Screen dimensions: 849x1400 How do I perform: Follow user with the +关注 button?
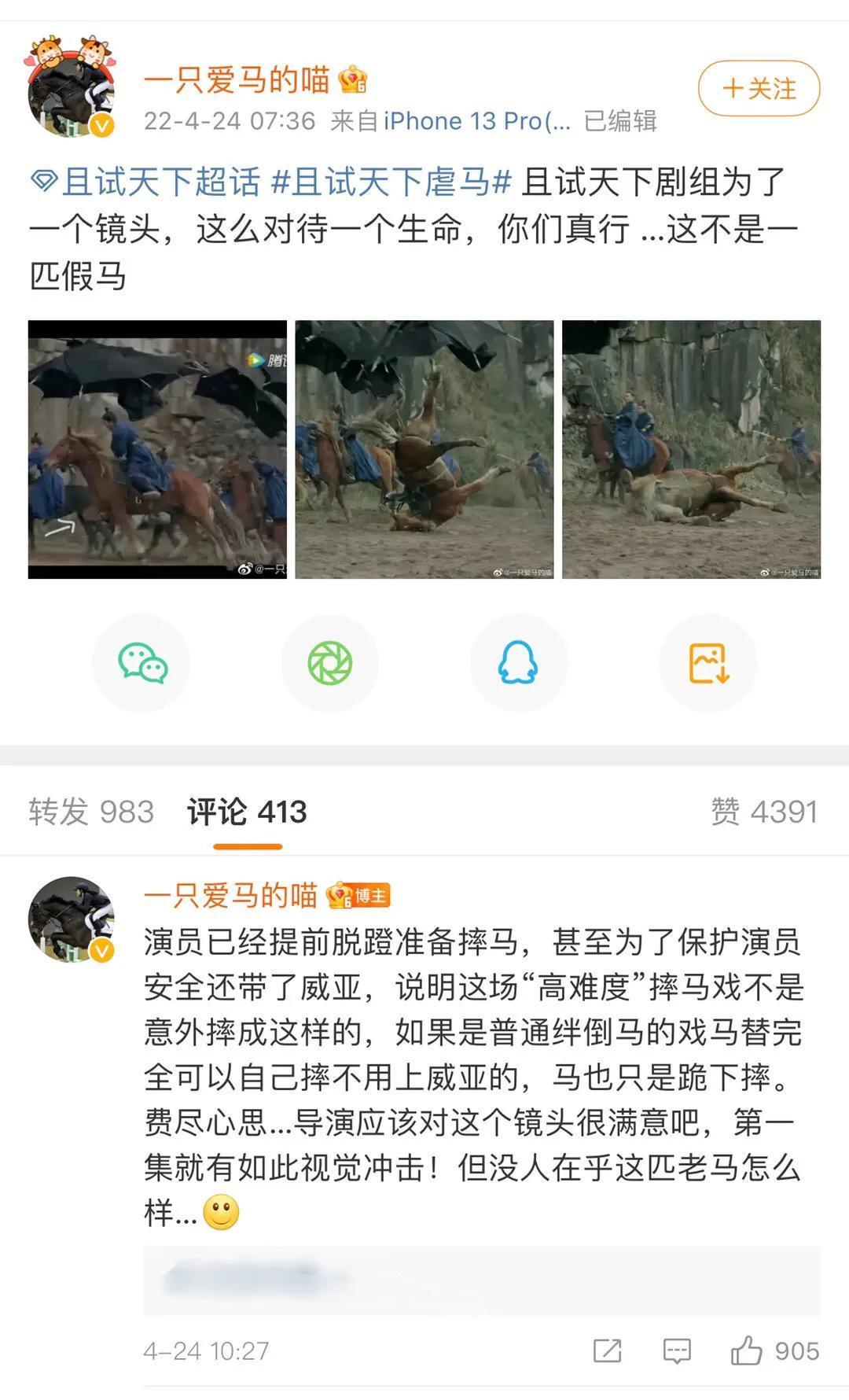coord(759,88)
